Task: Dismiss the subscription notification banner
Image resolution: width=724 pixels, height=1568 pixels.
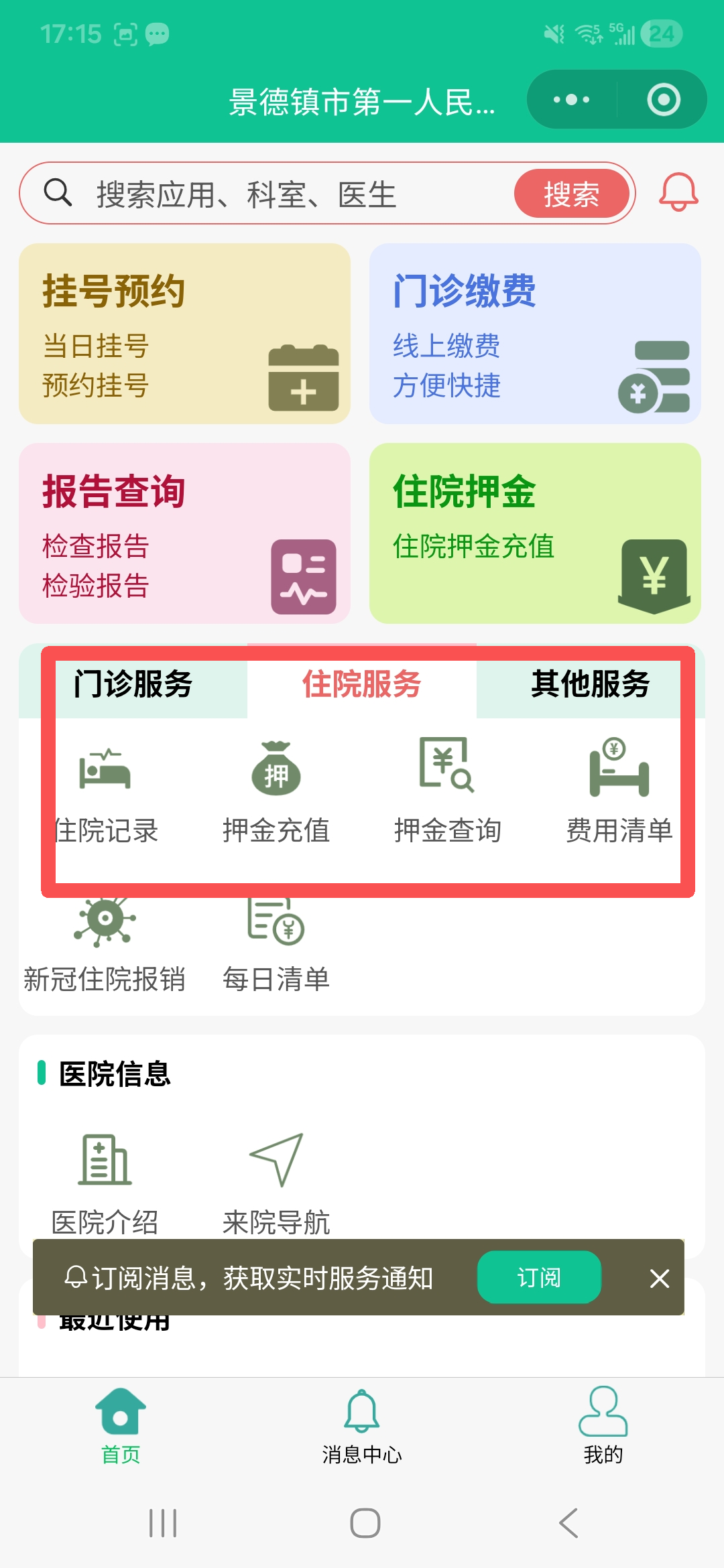Action: pyautogui.click(x=660, y=1278)
